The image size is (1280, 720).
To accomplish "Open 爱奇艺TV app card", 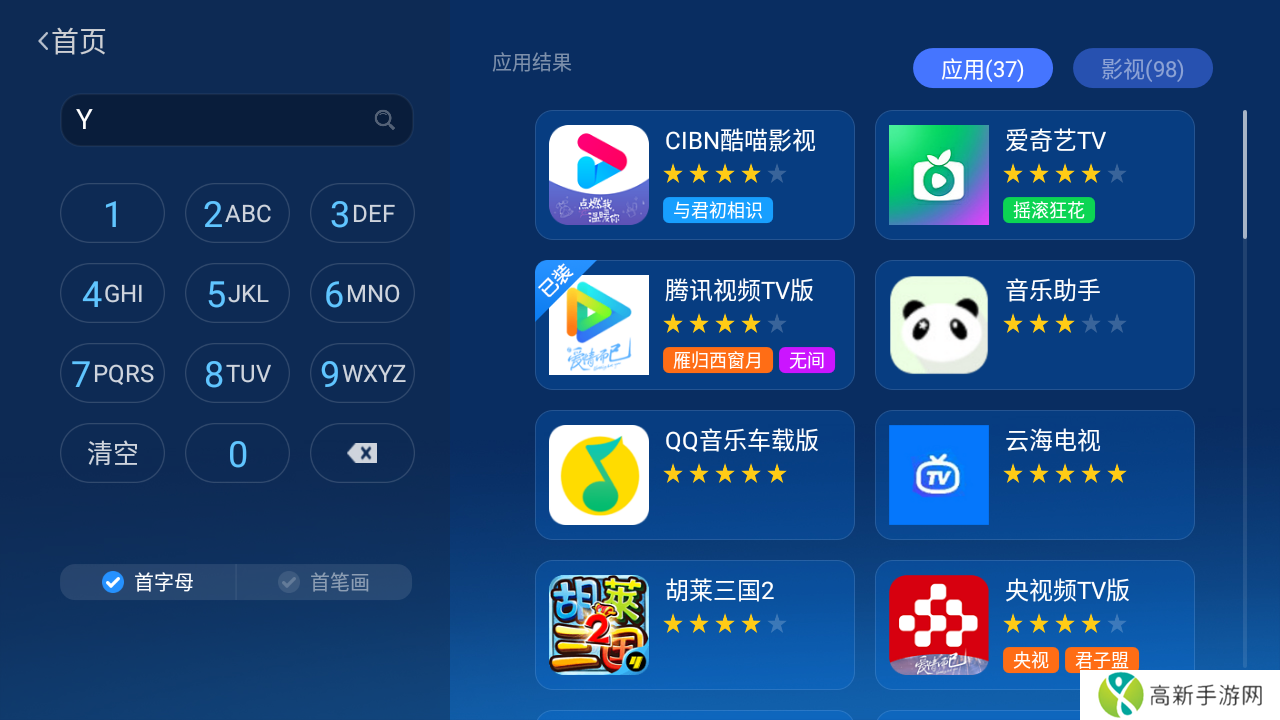I will pos(1034,175).
